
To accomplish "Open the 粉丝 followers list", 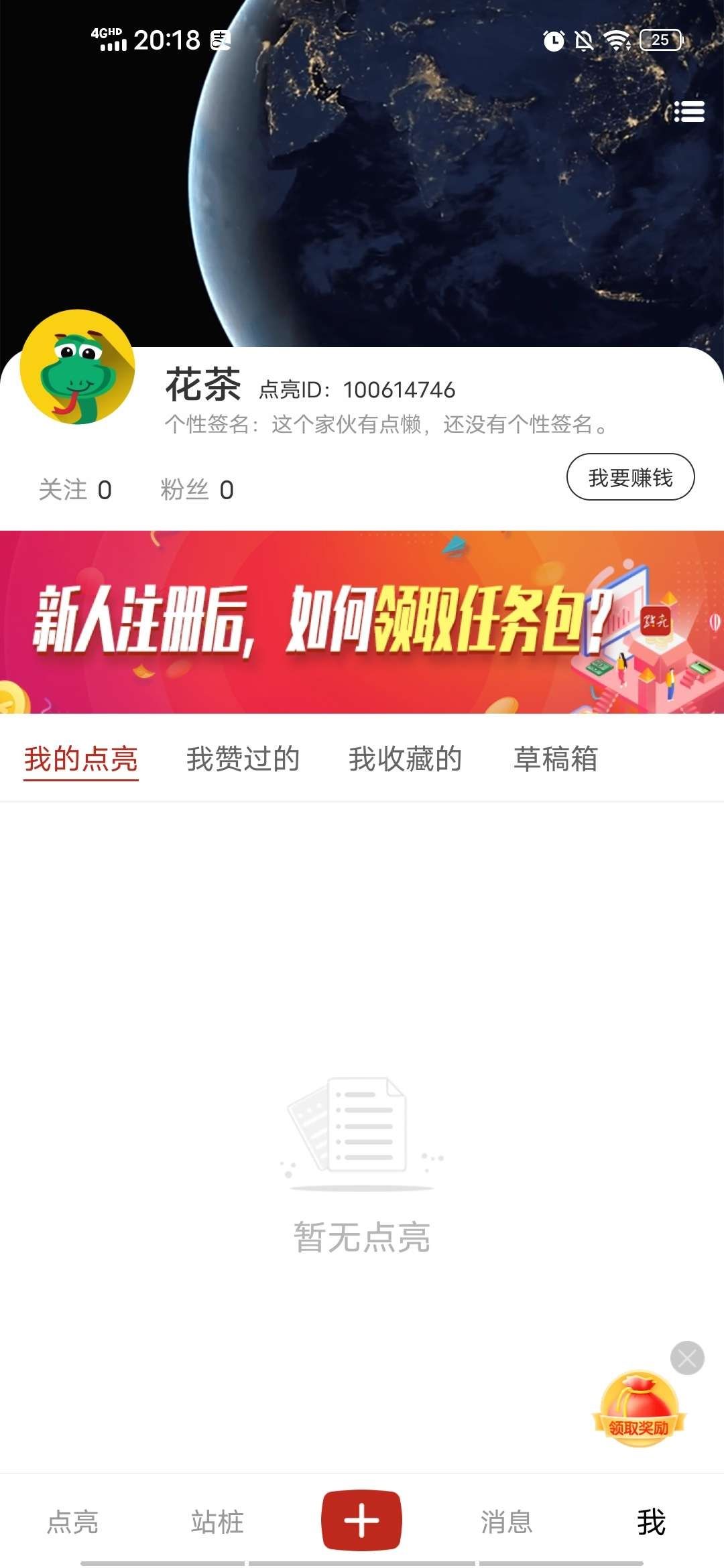I will (x=197, y=490).
